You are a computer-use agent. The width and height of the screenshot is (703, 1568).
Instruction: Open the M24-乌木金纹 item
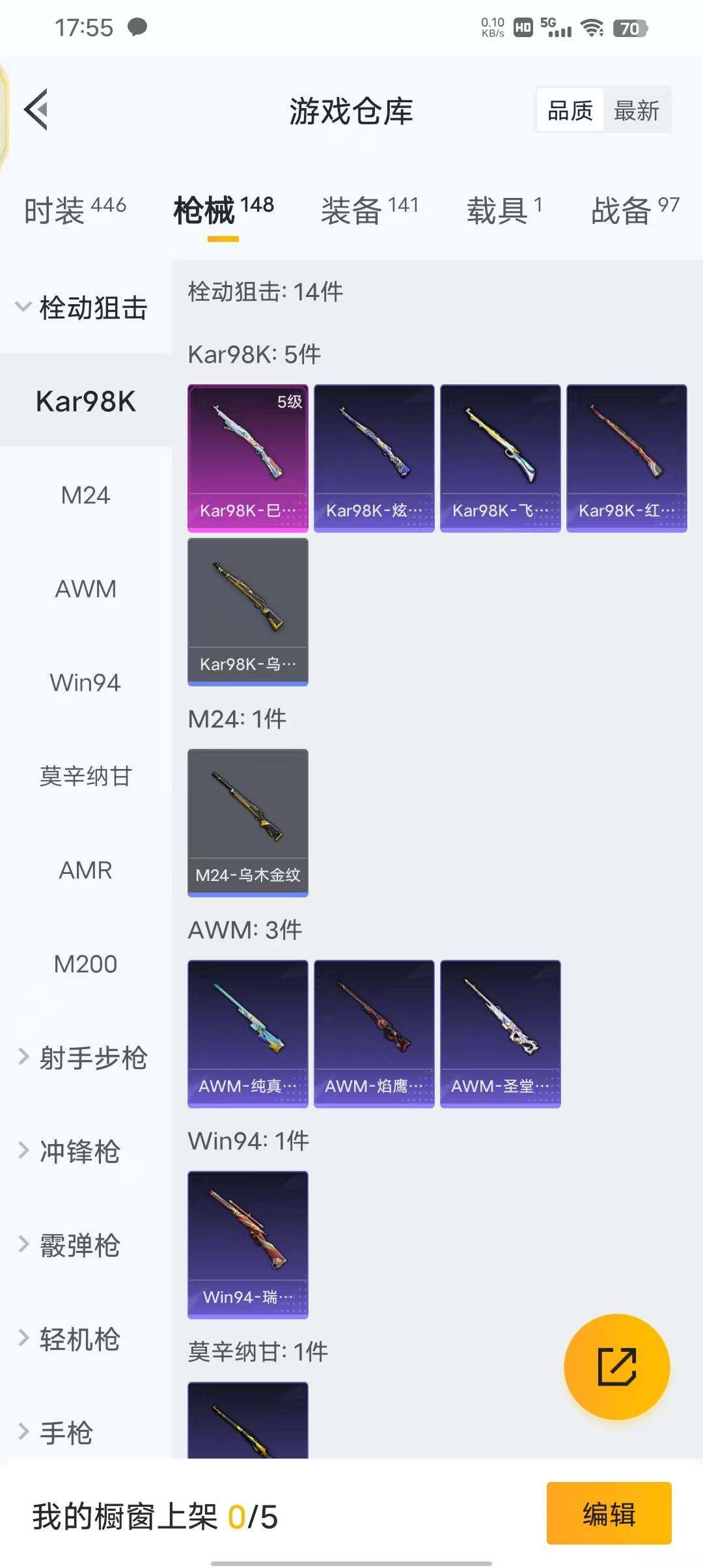(x=247, y=822)
